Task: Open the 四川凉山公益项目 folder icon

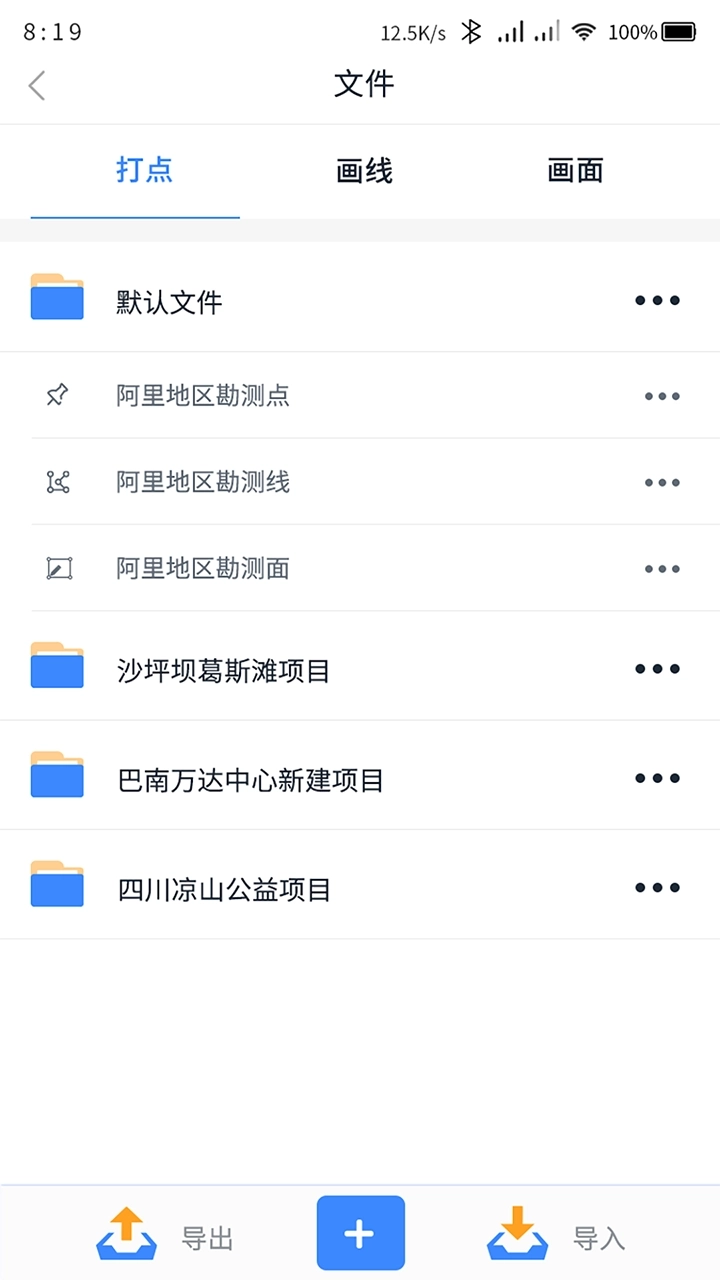Action: (57, 884)
